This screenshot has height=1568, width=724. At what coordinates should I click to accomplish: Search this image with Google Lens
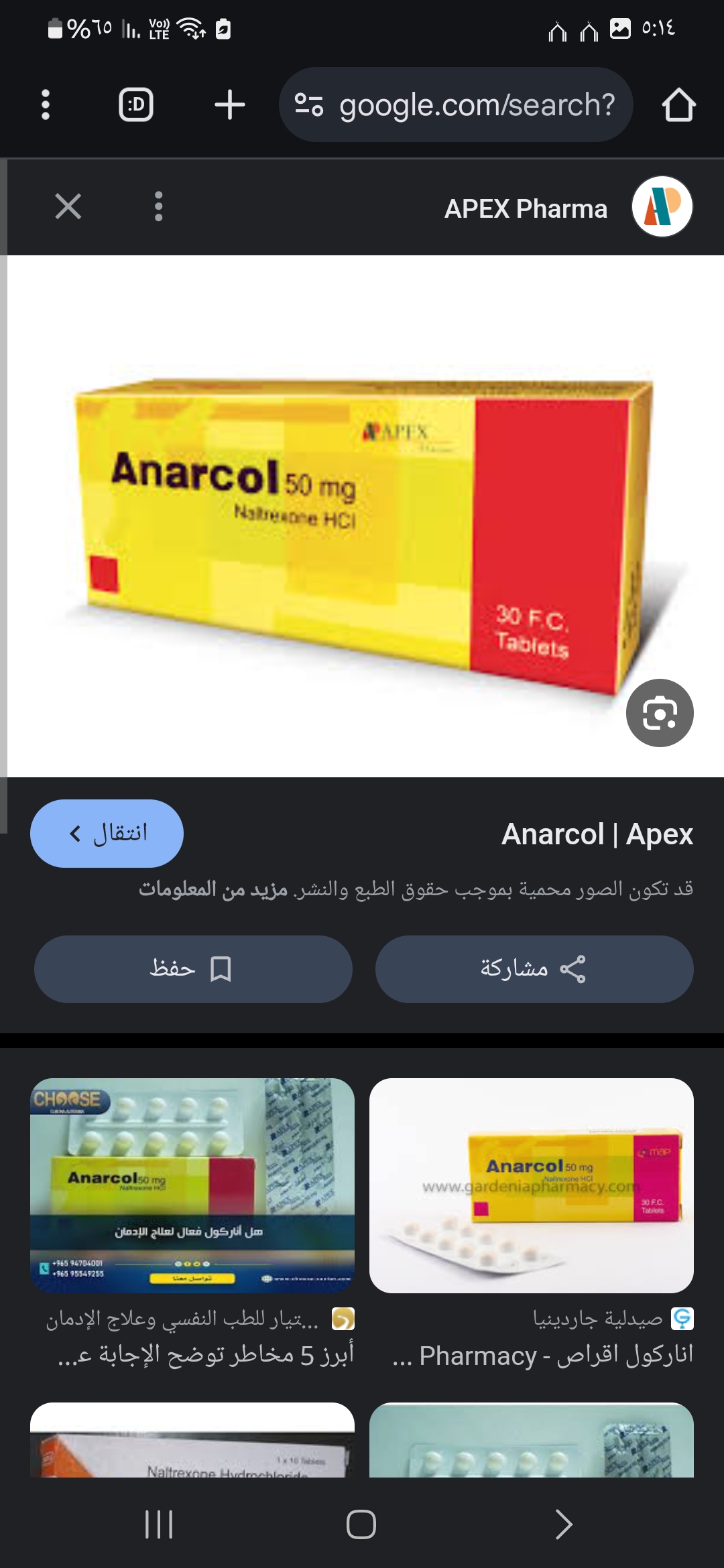point(660,713)
